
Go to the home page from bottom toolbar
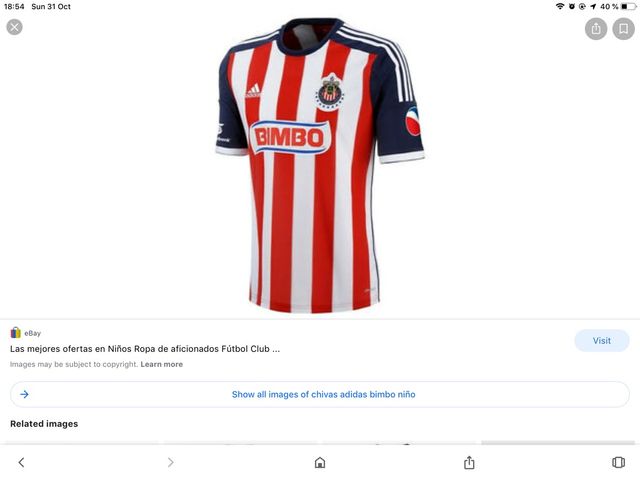320,462
